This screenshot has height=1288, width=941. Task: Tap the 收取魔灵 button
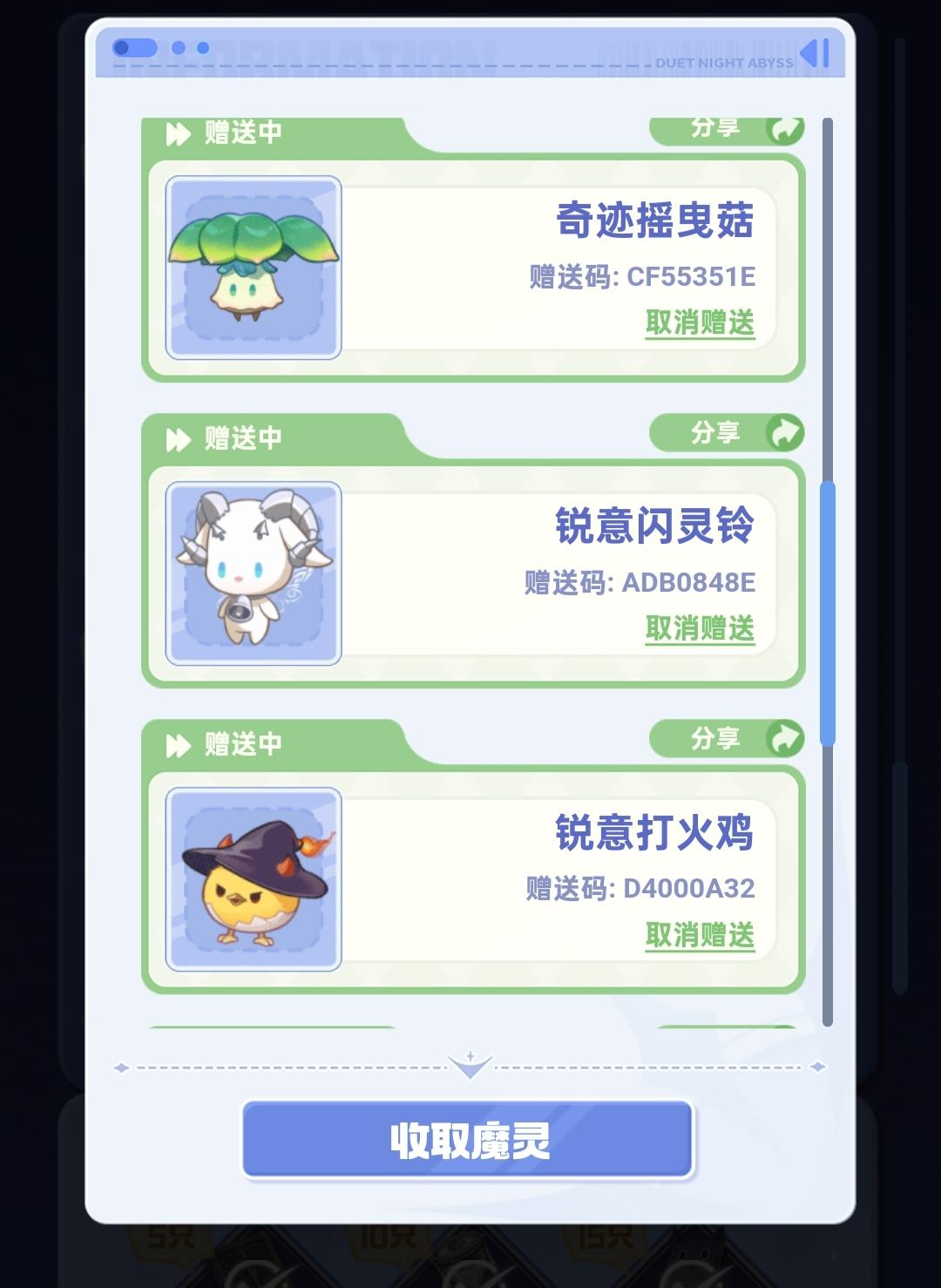point(468,1140)
